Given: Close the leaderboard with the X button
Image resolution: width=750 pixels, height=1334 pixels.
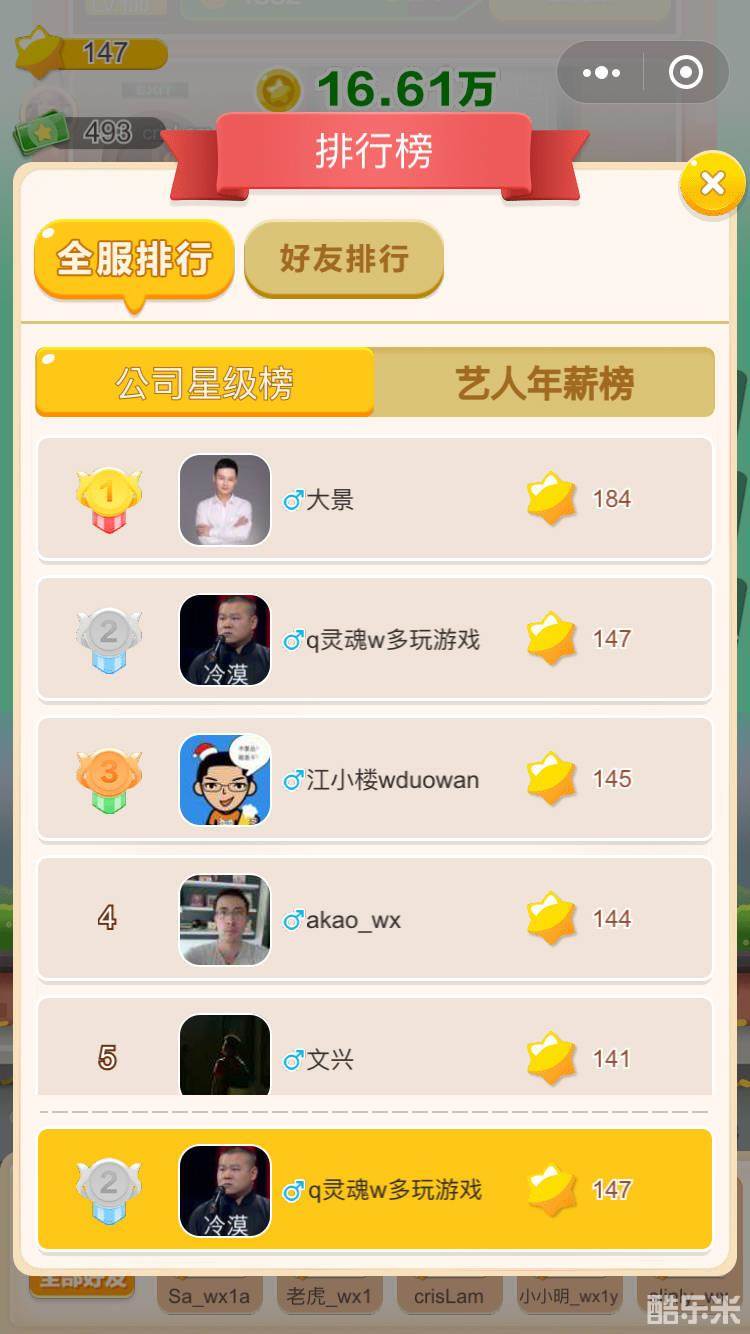Looking at the screenshot, I should coord(711,184).
